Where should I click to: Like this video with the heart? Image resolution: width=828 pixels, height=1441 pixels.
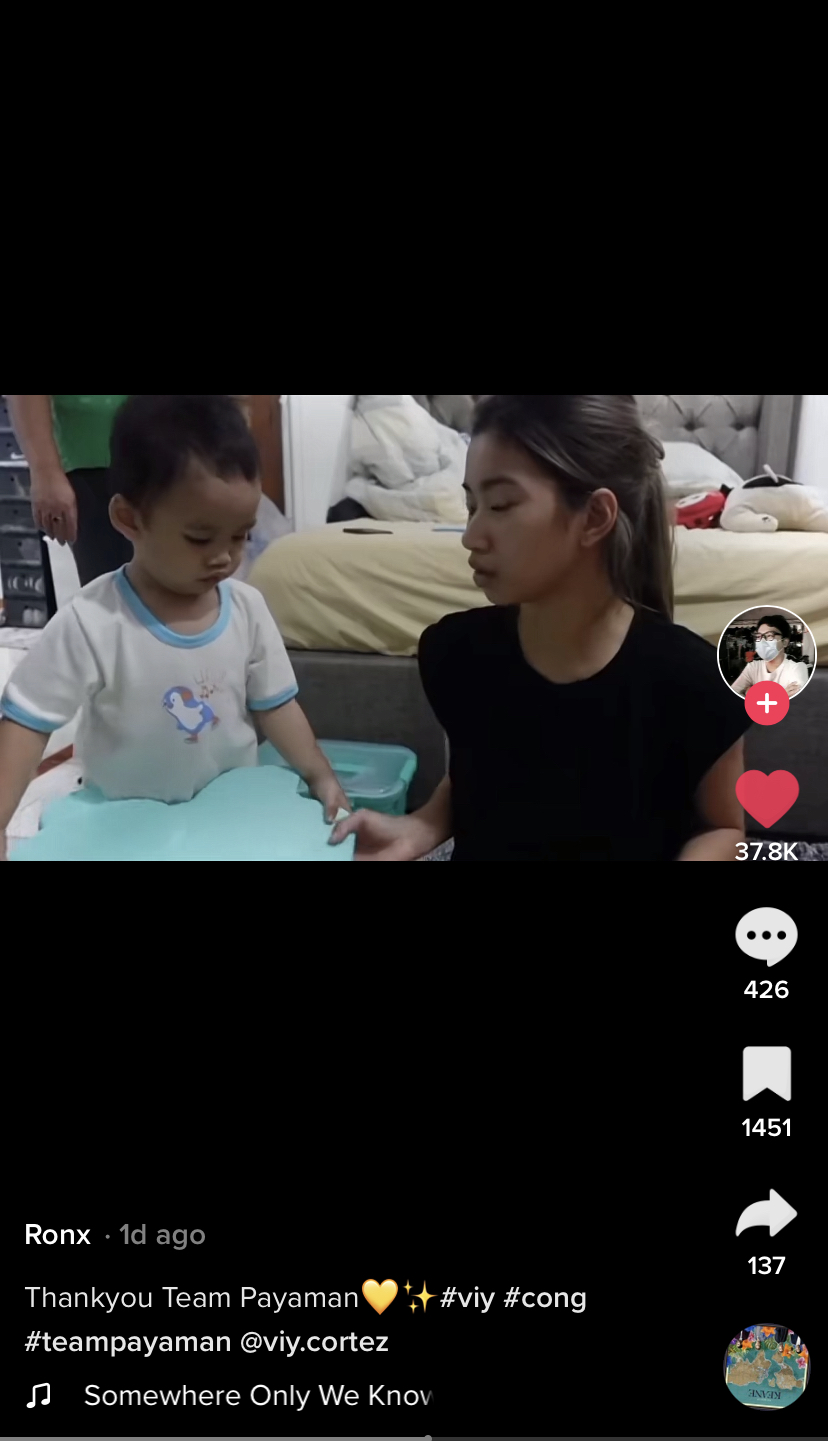[767, 799]
